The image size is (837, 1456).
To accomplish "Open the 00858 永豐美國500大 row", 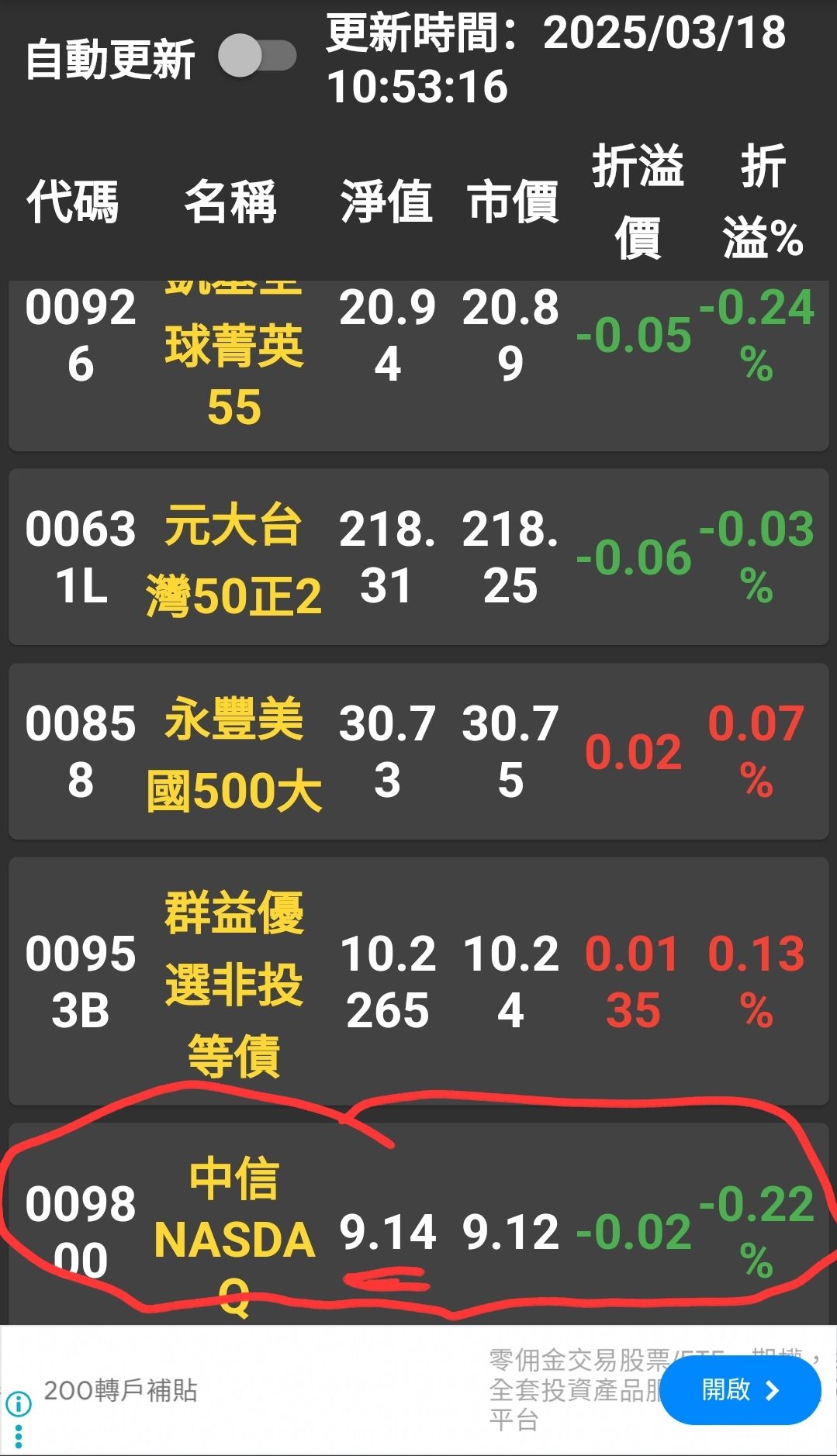I will click(419, 750).
